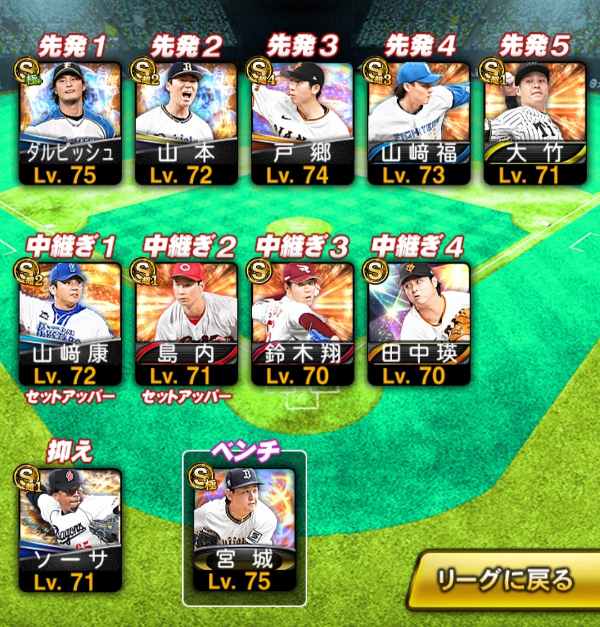Return to league with リーグに戻る
Screen dimensions: 600x627
(505, 579)
